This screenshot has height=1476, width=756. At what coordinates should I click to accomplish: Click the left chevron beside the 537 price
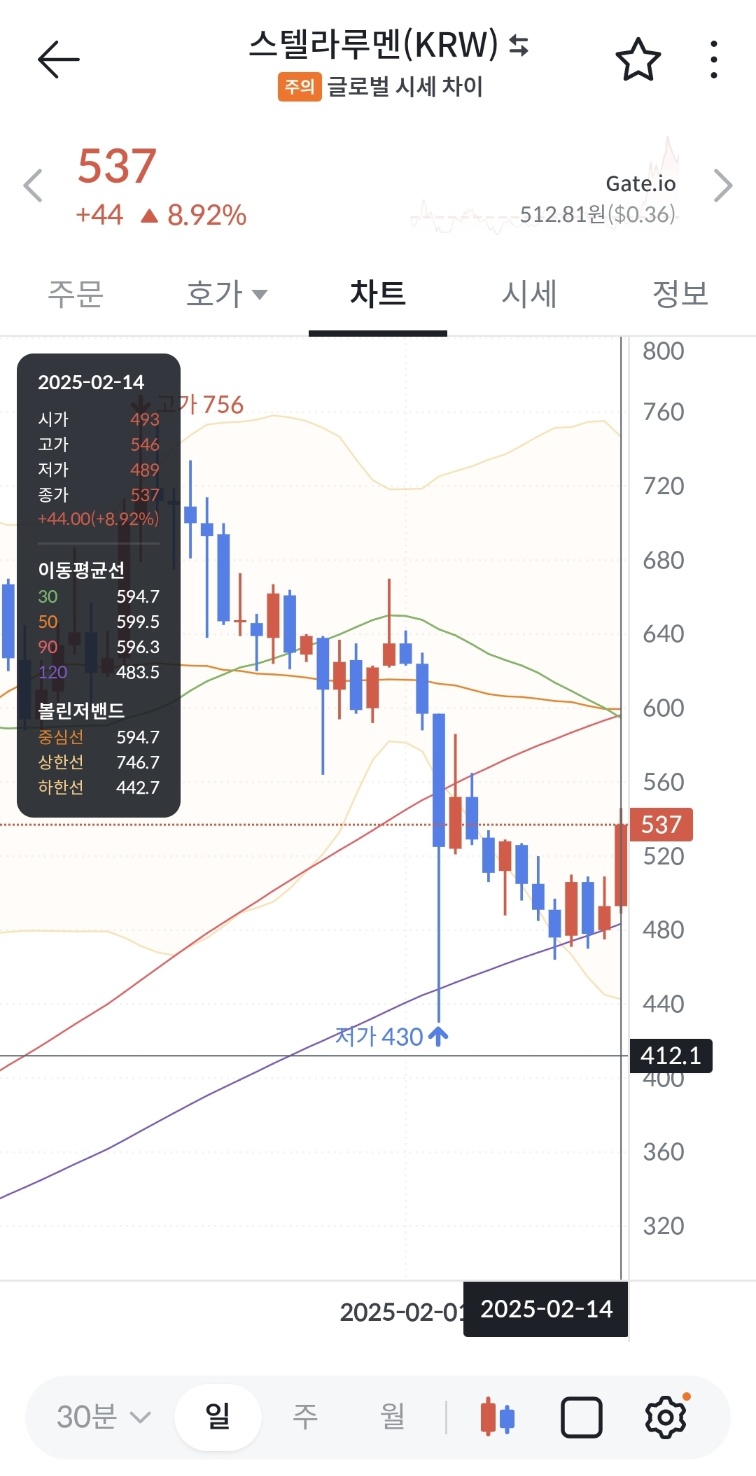pyautogui.click(x=31, y=186)
